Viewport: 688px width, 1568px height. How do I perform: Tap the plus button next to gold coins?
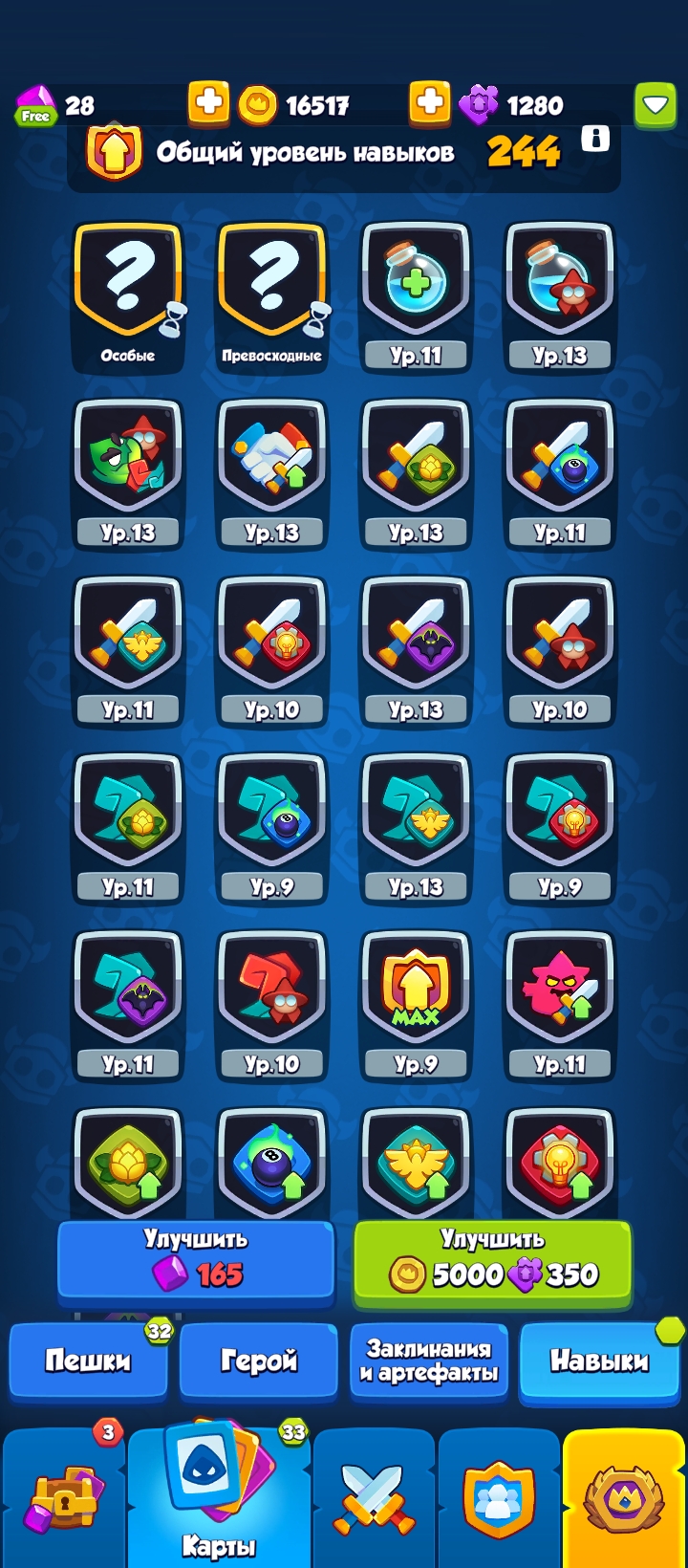coord(208,103)
